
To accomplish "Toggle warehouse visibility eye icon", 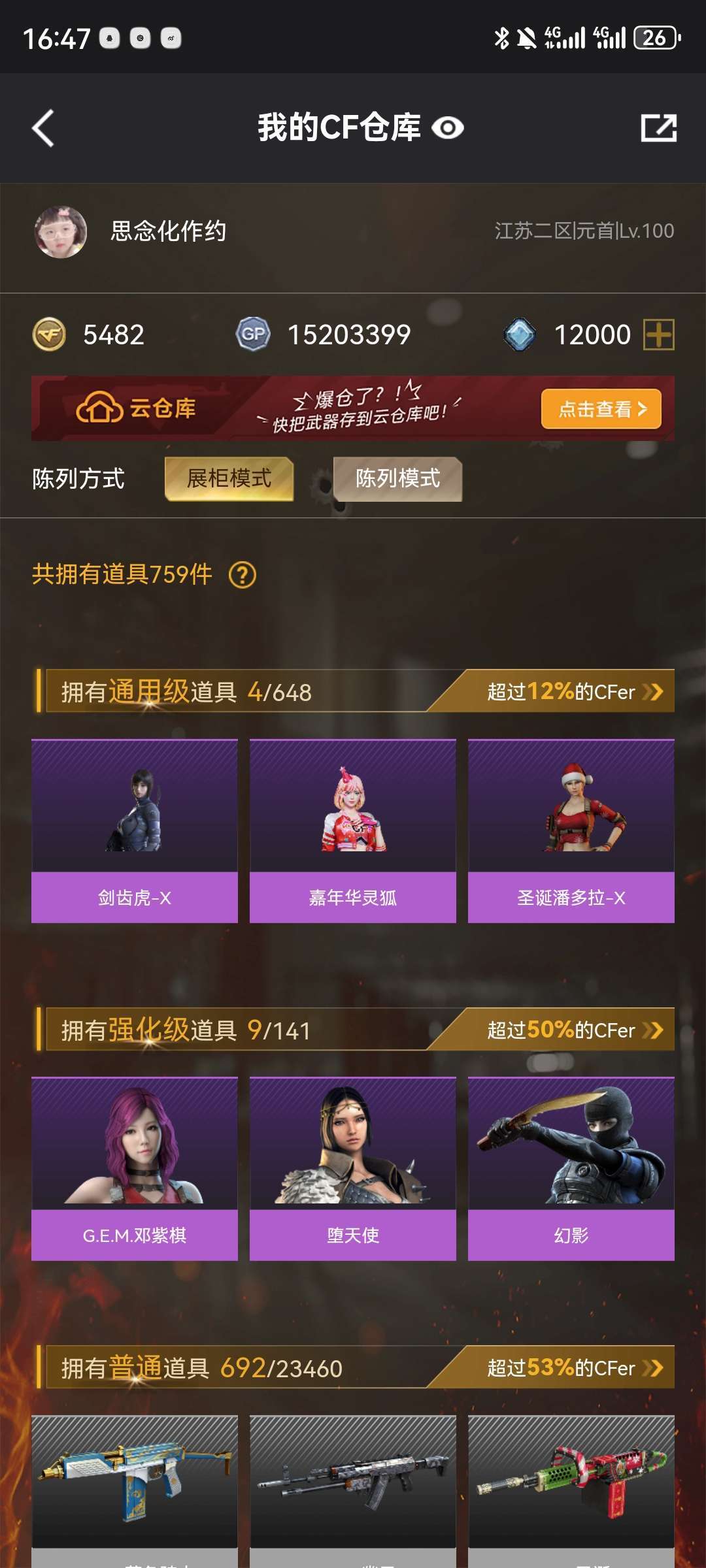I will (x=448, y=128).
